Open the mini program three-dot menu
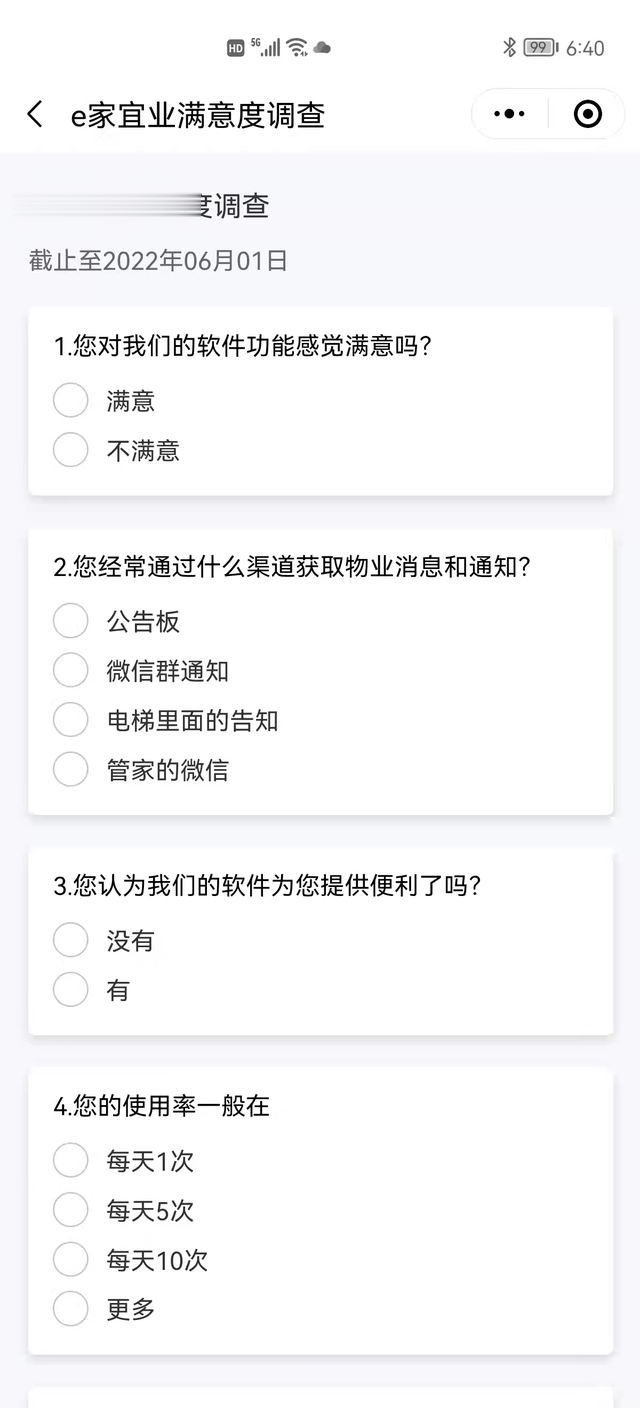This screenshot has width=640, height=1408. click(x=509, y=114)
